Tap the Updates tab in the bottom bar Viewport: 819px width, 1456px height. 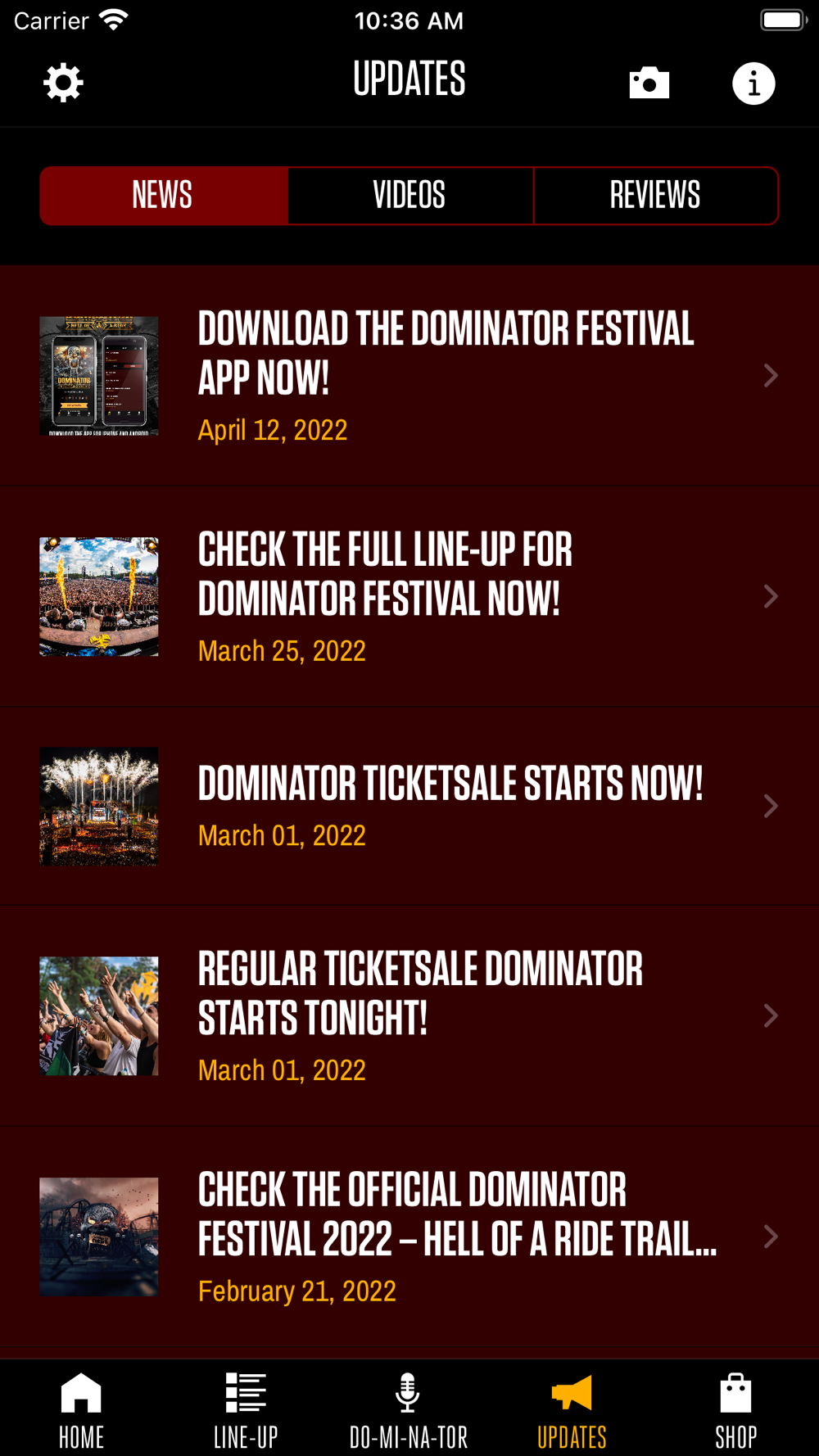[x=572, y=1410]
